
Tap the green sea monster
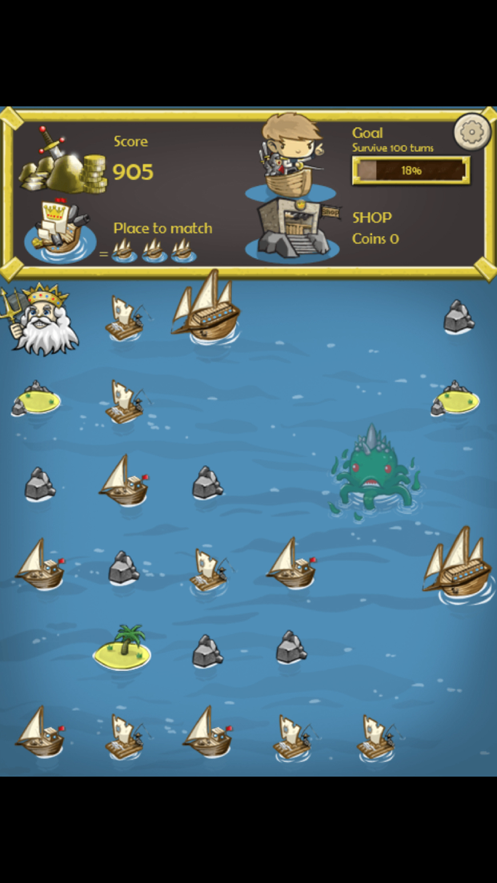pos(374,472)
